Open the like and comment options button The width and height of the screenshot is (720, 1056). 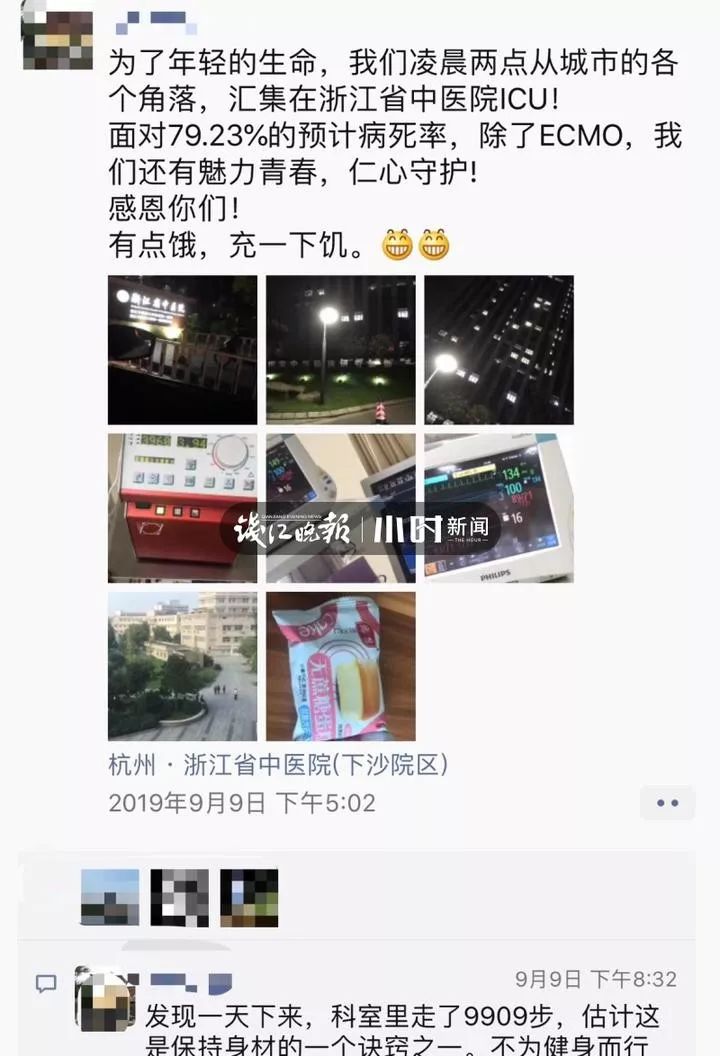coord(666,802)
